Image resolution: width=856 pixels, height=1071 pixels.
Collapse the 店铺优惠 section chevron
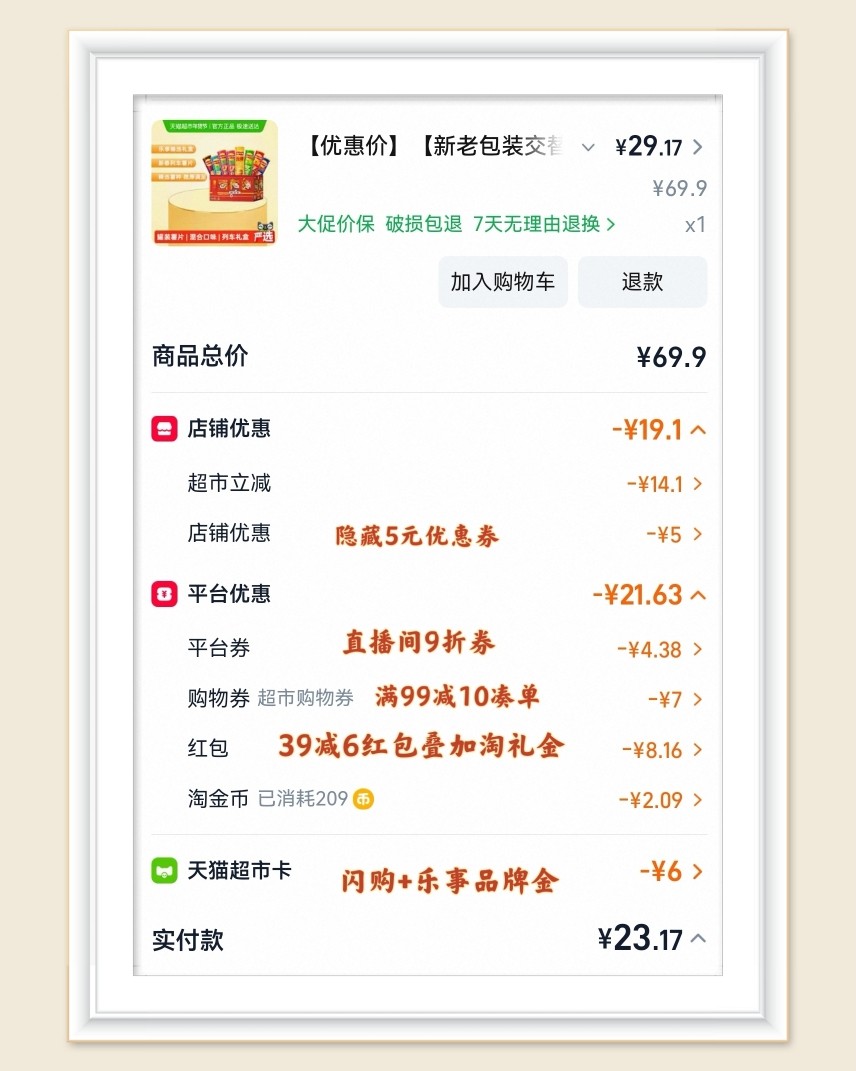point(698,428)
